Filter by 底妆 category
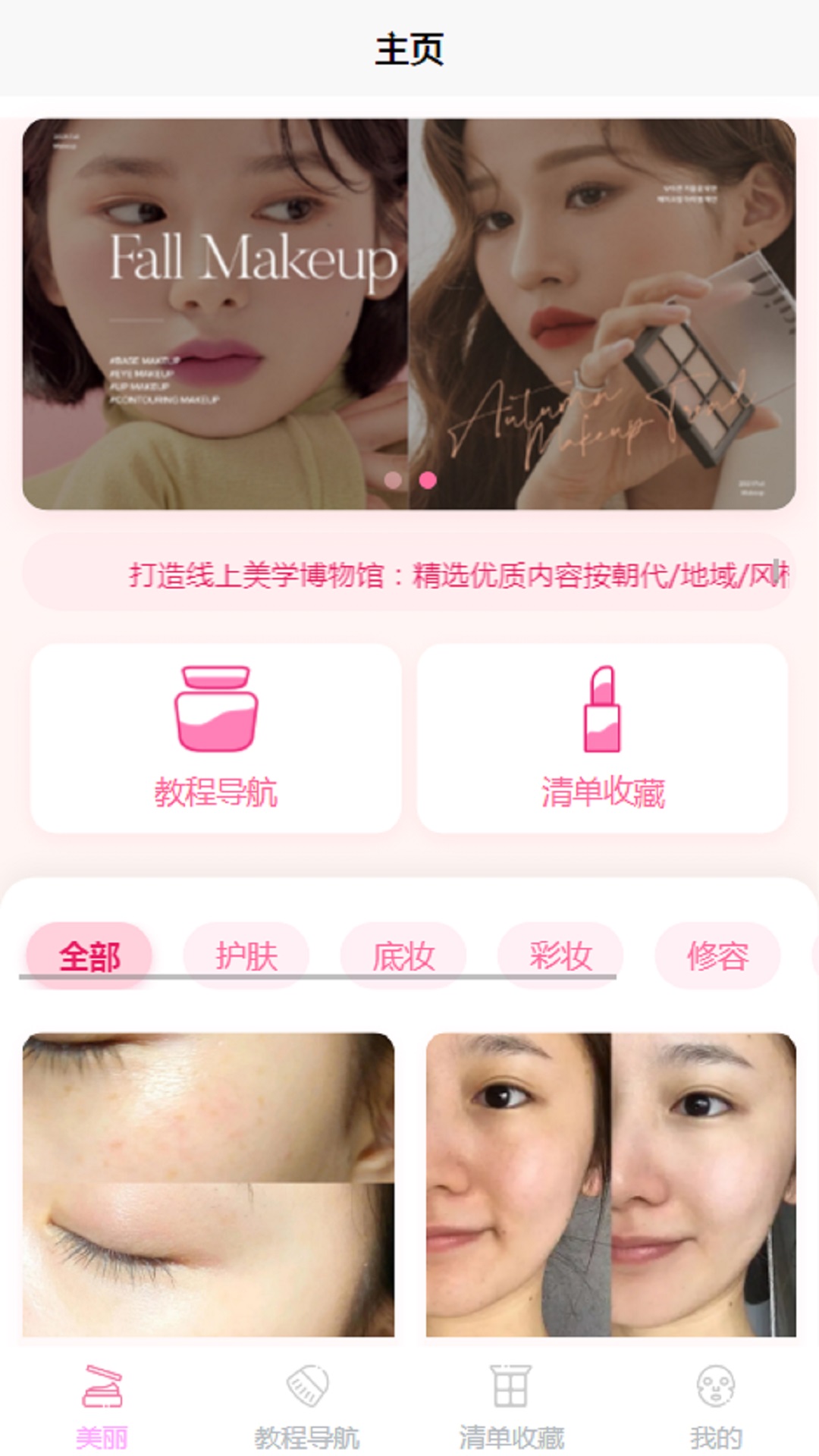Viewport: 819px width, 1456px height. point(403,955)
